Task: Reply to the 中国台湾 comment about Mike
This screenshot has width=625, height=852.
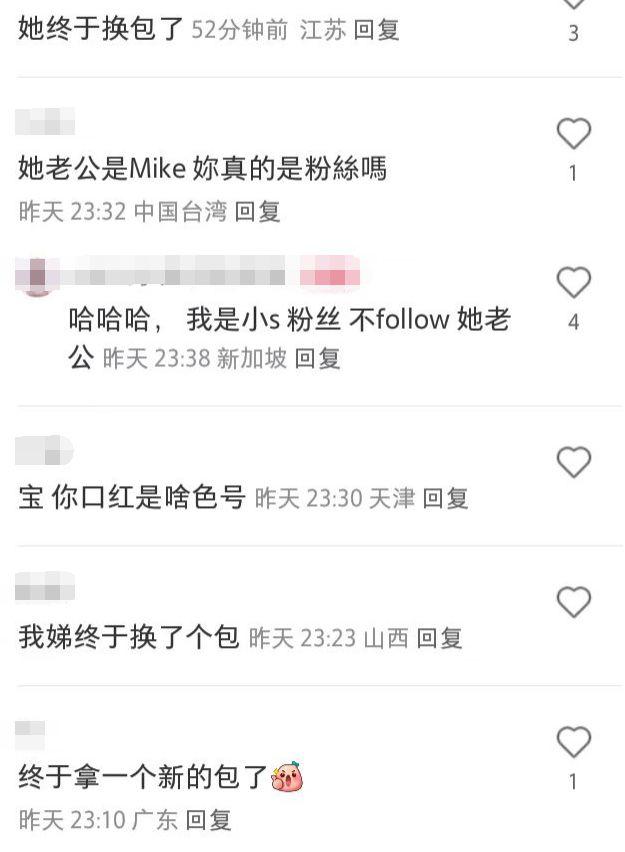Action: (x=258, y=211)
